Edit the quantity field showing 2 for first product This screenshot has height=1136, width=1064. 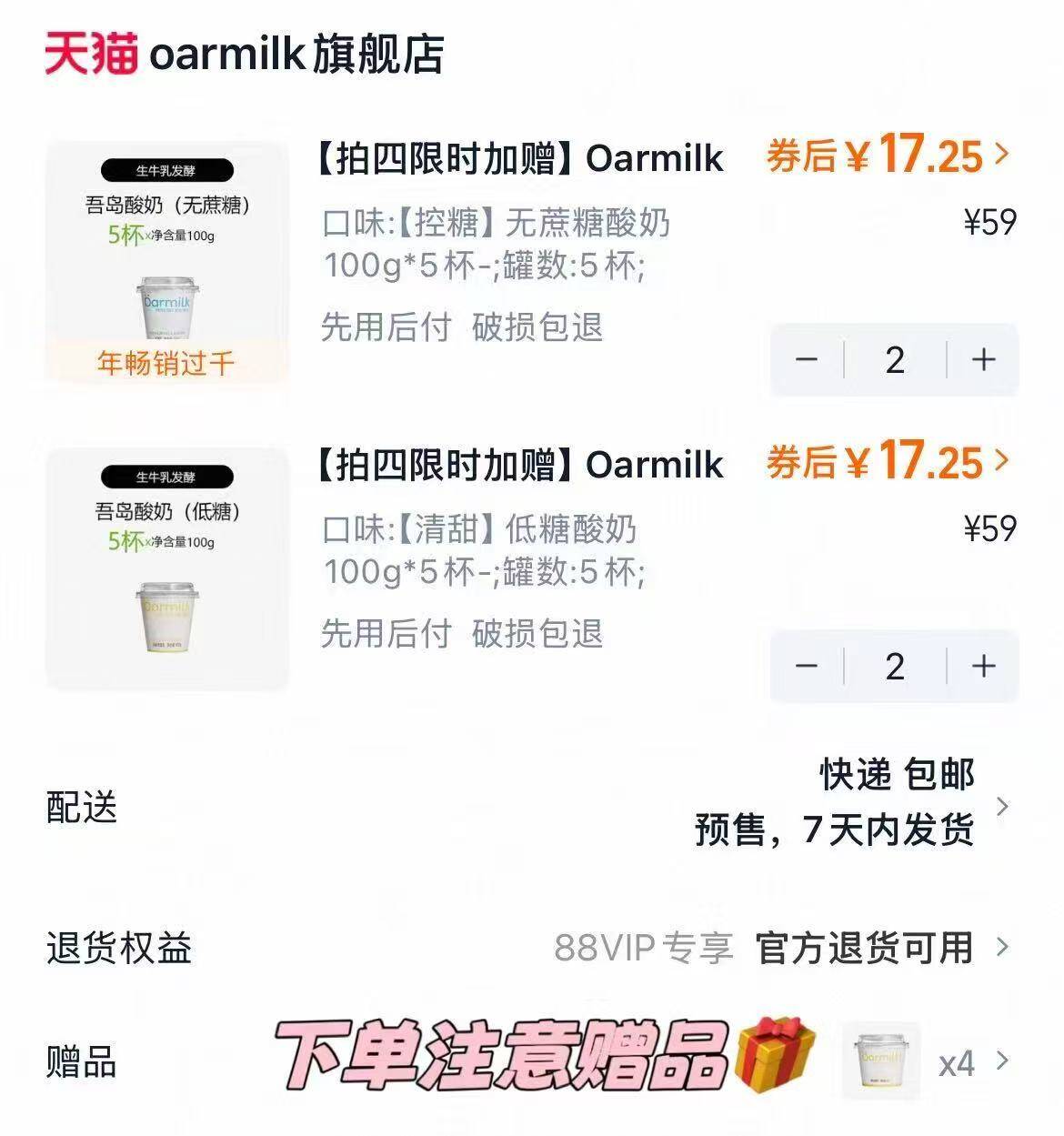(894, 361)
